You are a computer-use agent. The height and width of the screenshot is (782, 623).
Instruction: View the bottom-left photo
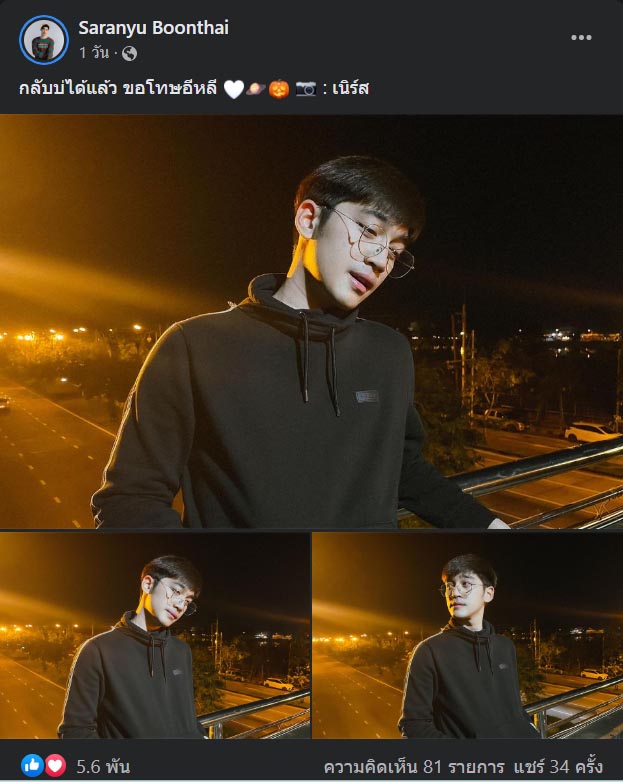pos(155,636)
